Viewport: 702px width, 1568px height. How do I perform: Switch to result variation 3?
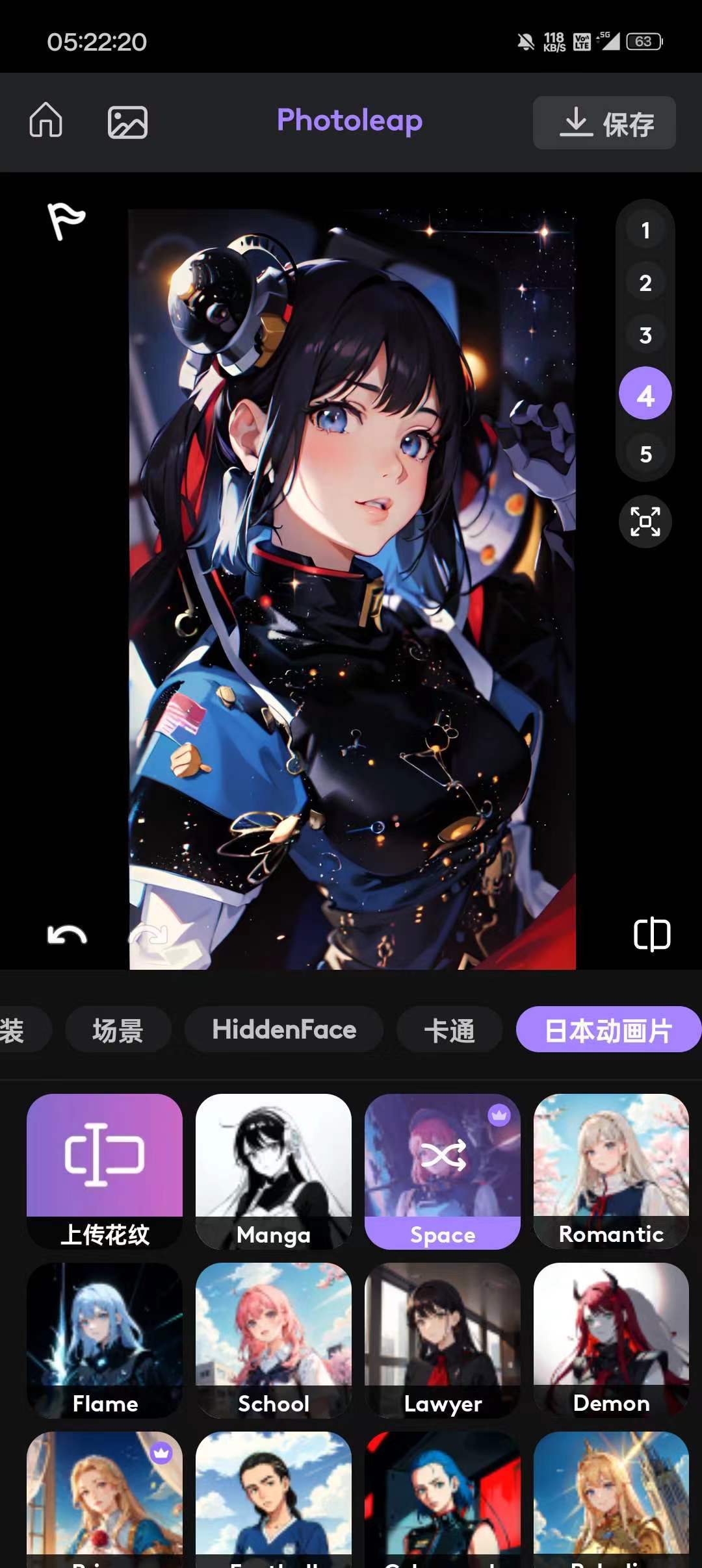coord(645,336)
